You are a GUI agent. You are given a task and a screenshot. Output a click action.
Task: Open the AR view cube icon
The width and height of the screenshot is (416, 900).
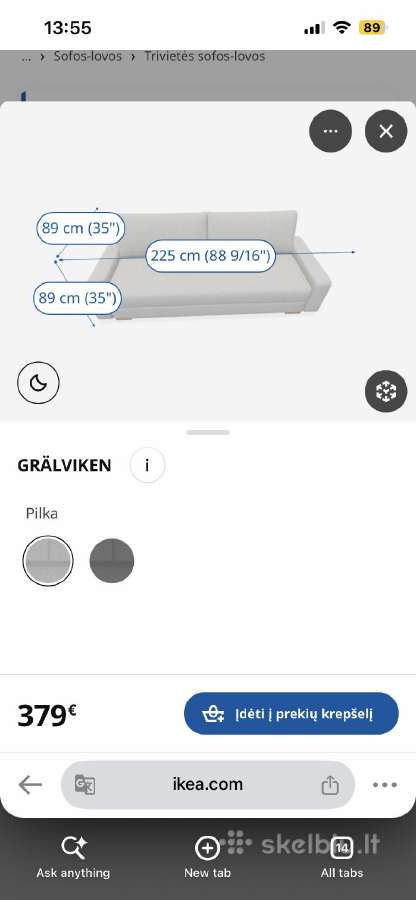click(x=386, y=391)
